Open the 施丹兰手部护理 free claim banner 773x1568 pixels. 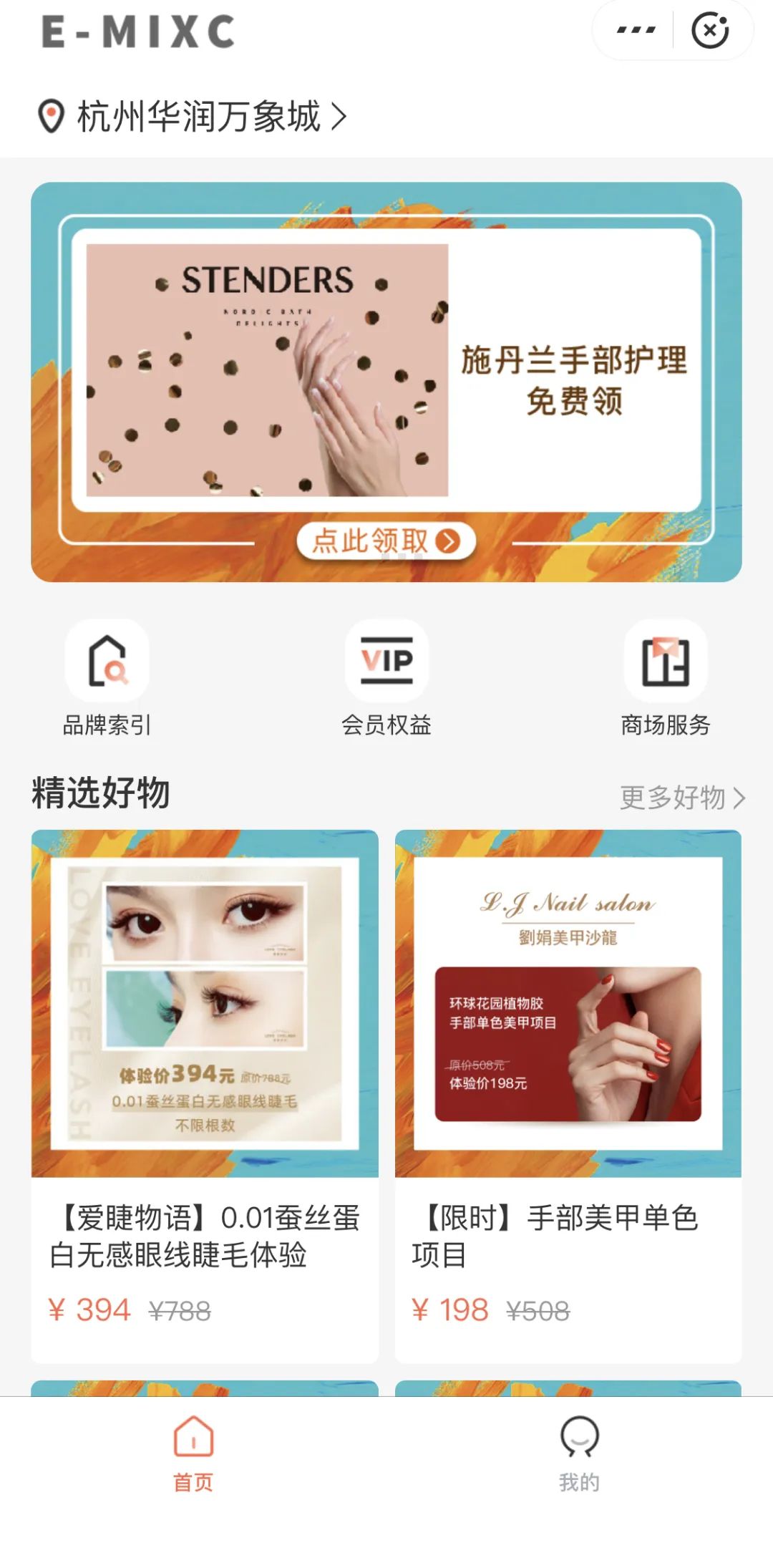(x=386, y=382)
